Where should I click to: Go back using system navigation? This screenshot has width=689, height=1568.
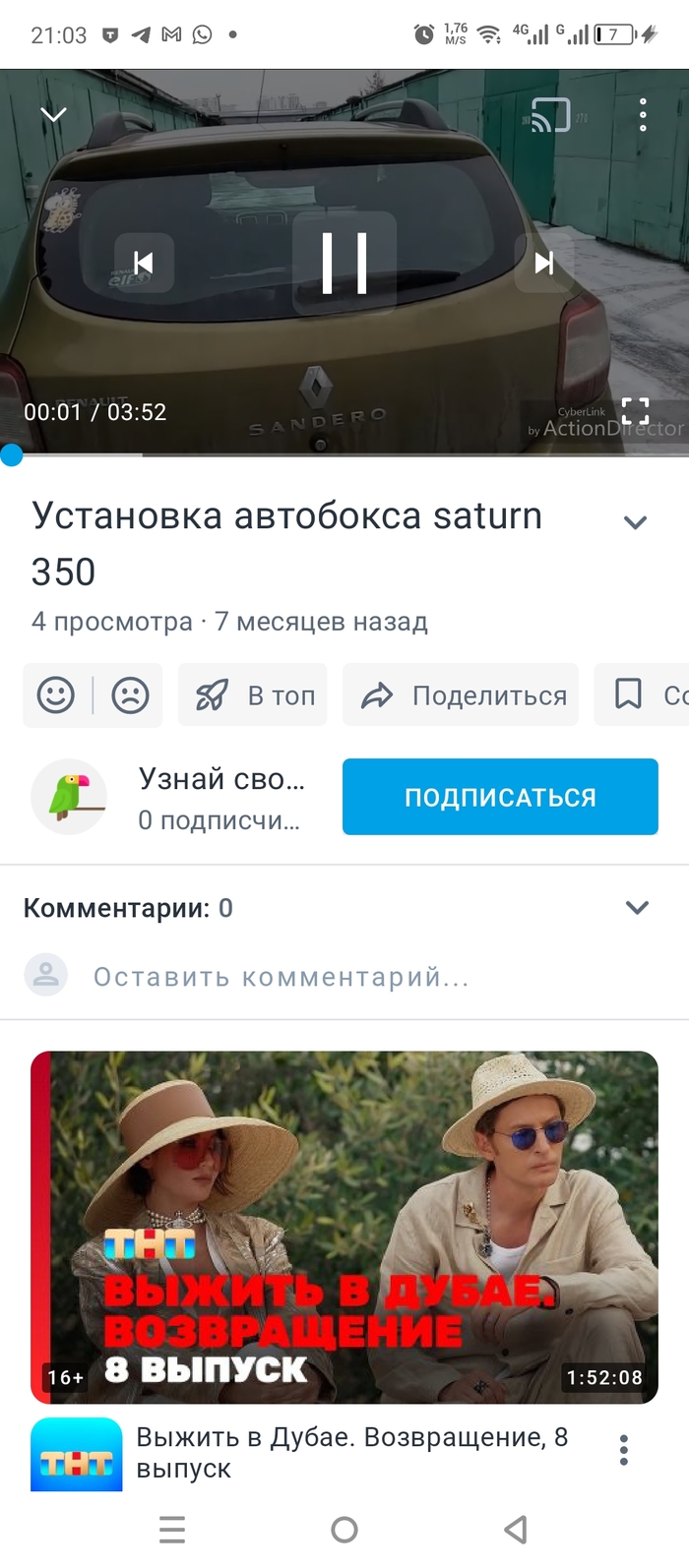coord(516,1530)
